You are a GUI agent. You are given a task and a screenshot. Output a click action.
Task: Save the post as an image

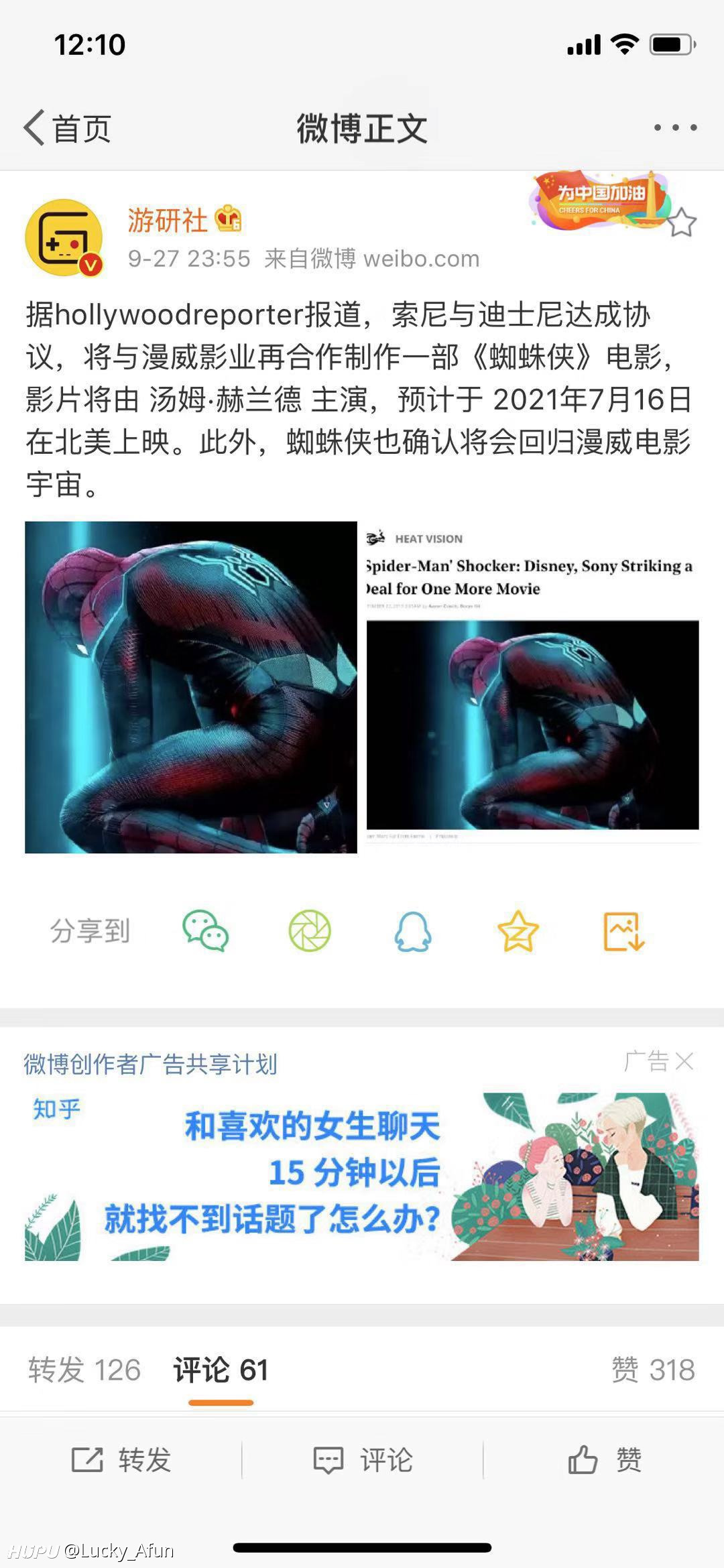[623, 931]
